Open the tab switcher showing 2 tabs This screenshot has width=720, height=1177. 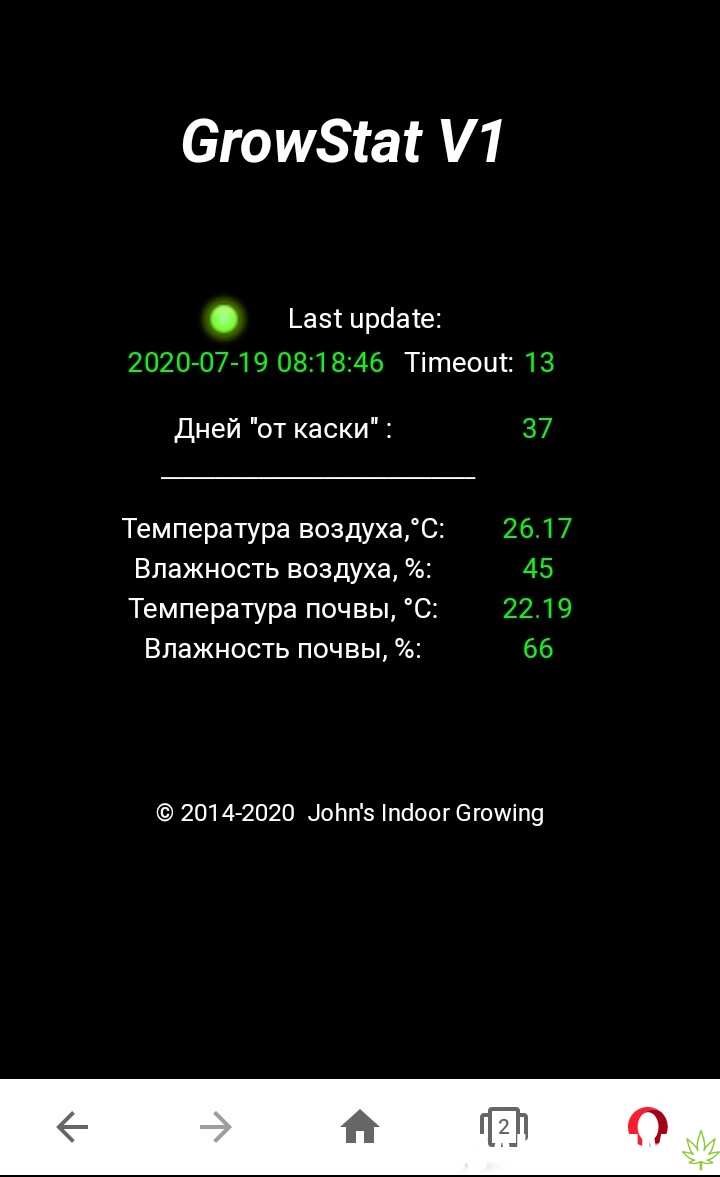coord(504,1127)
